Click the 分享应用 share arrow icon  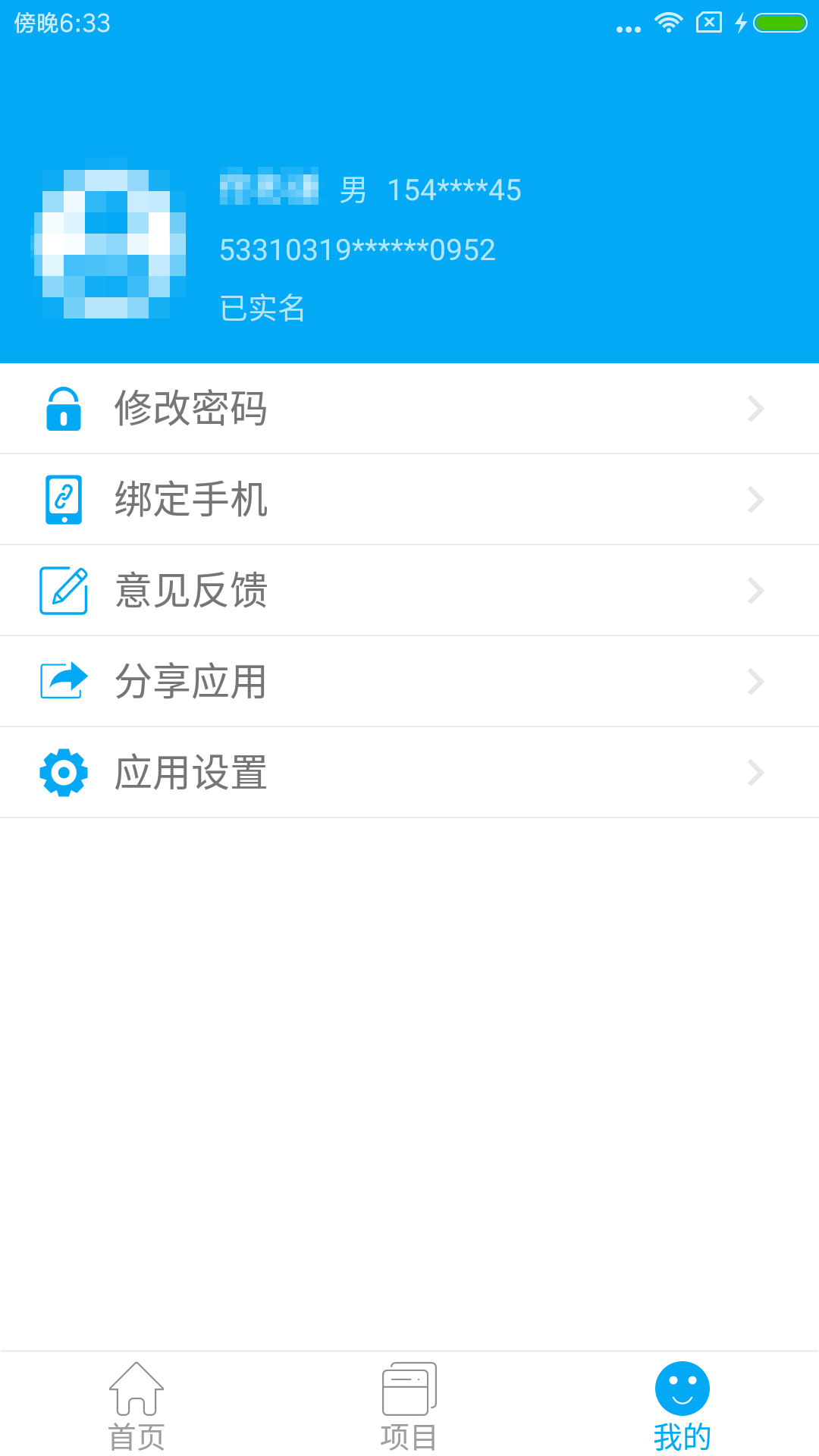click(64, 681)
